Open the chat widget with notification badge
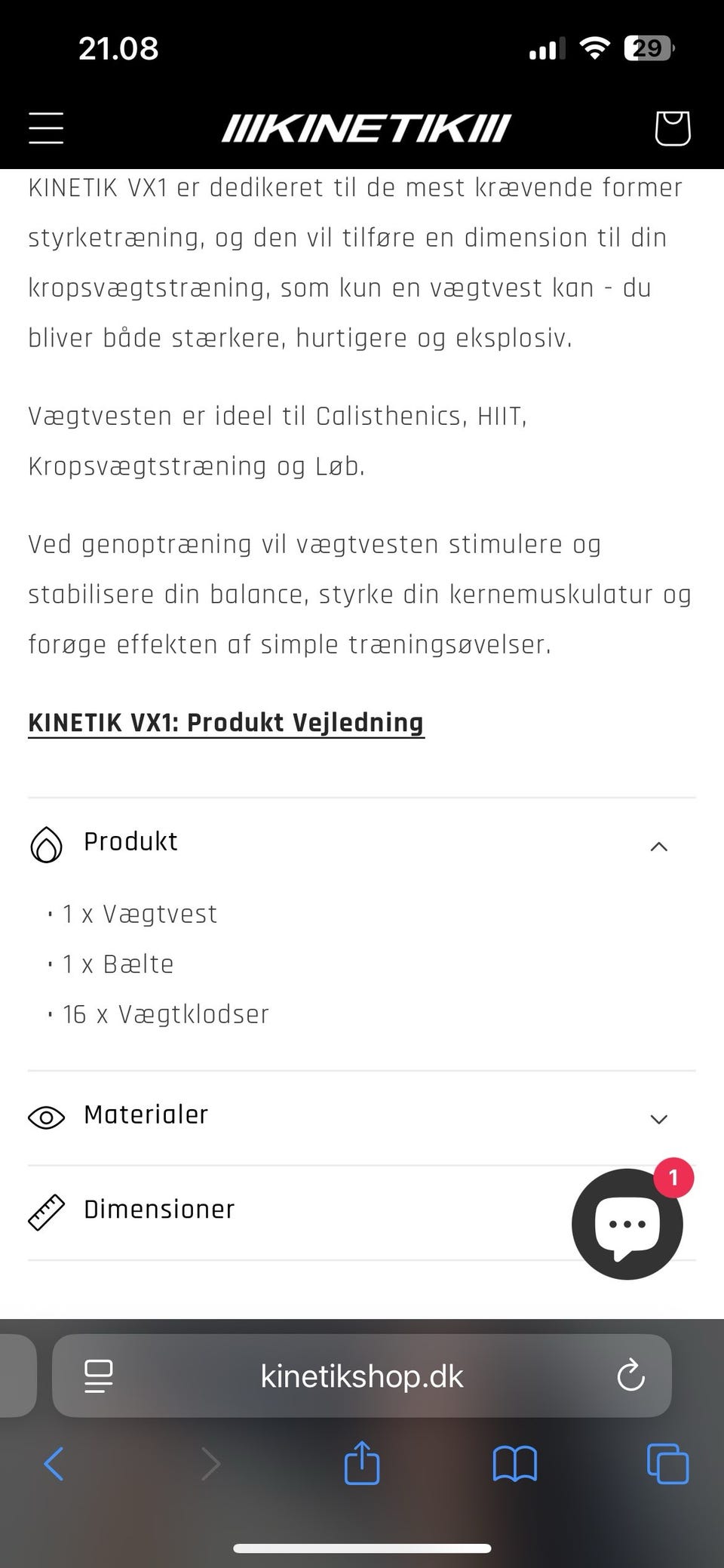This screenshot has width=724, height=1568. 627,1224
